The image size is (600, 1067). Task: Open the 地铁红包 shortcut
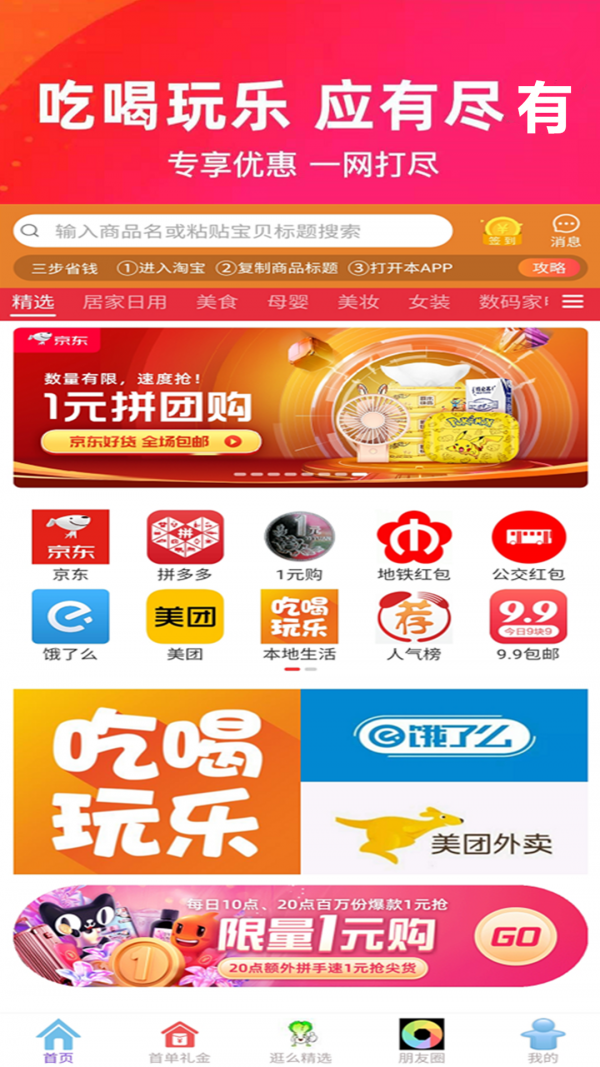click(x=414, y=545)
